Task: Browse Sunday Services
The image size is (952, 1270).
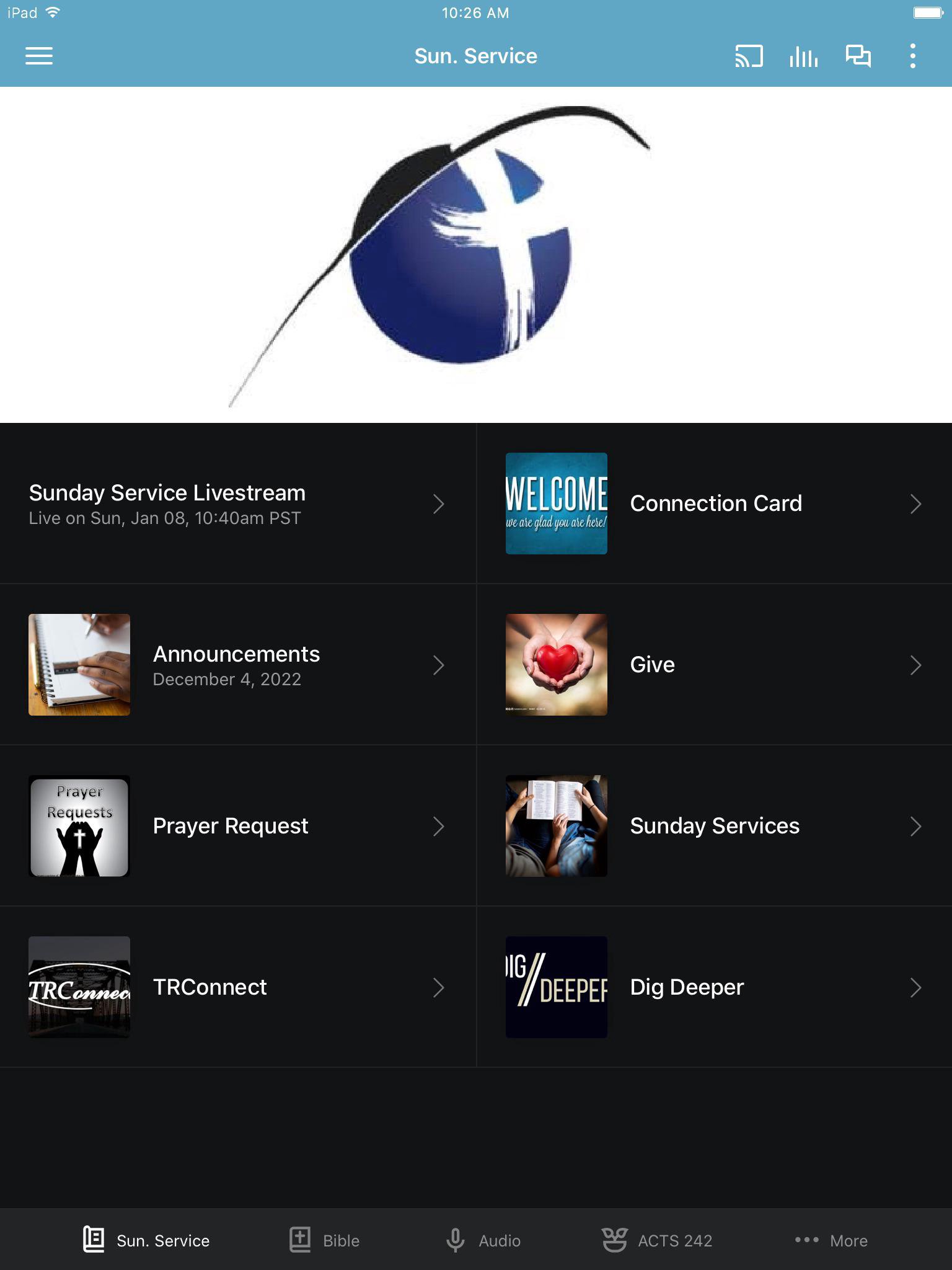Action: coord(714,826)
